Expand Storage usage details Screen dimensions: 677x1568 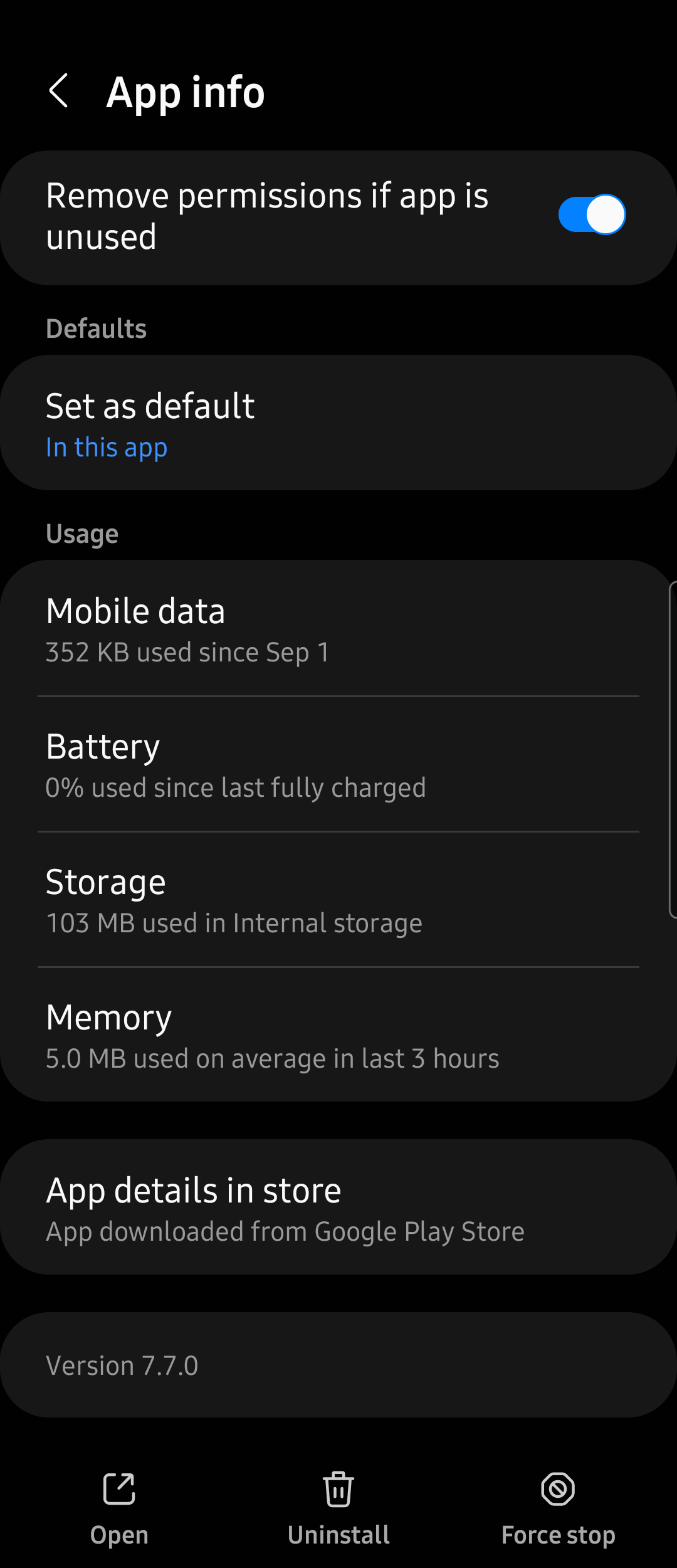[x=338, y=900]
